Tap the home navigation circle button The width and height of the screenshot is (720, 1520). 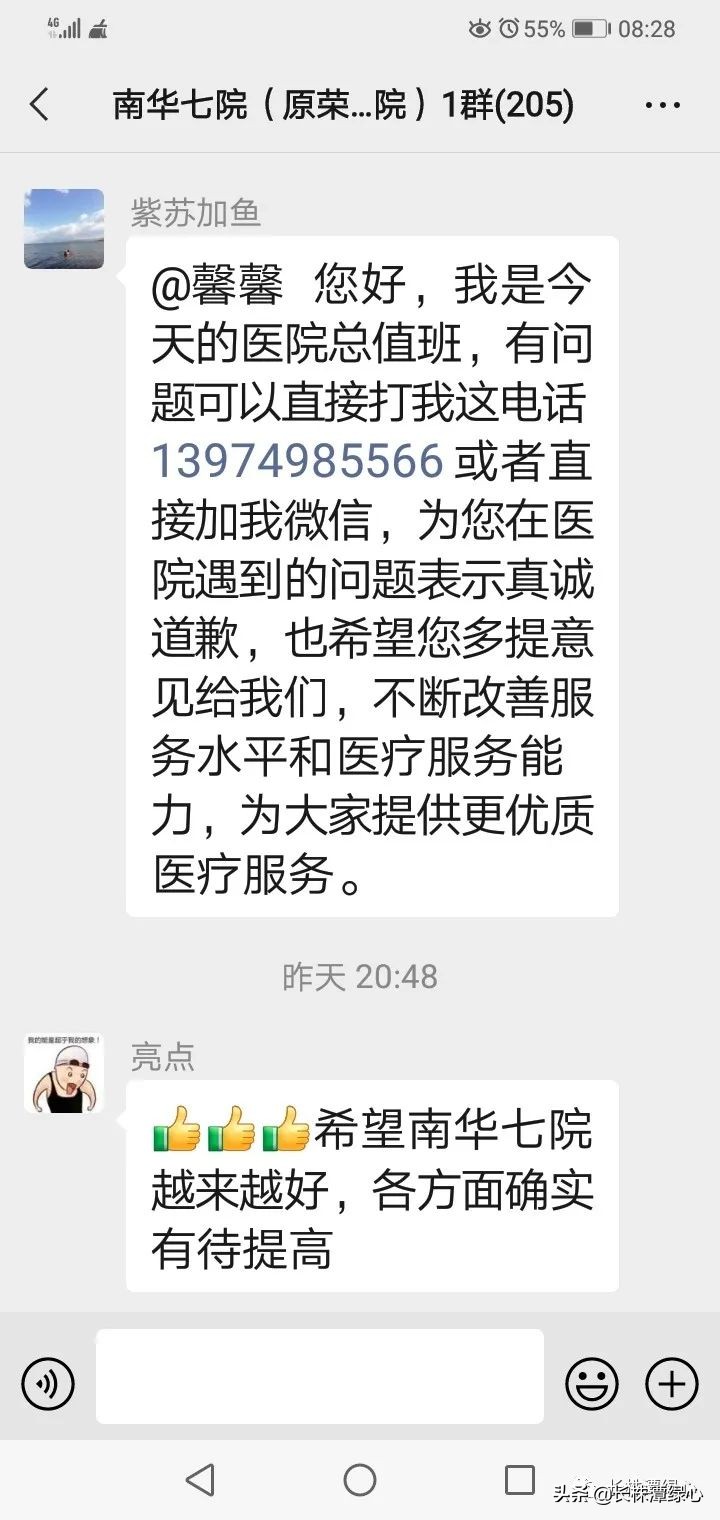360,1477
